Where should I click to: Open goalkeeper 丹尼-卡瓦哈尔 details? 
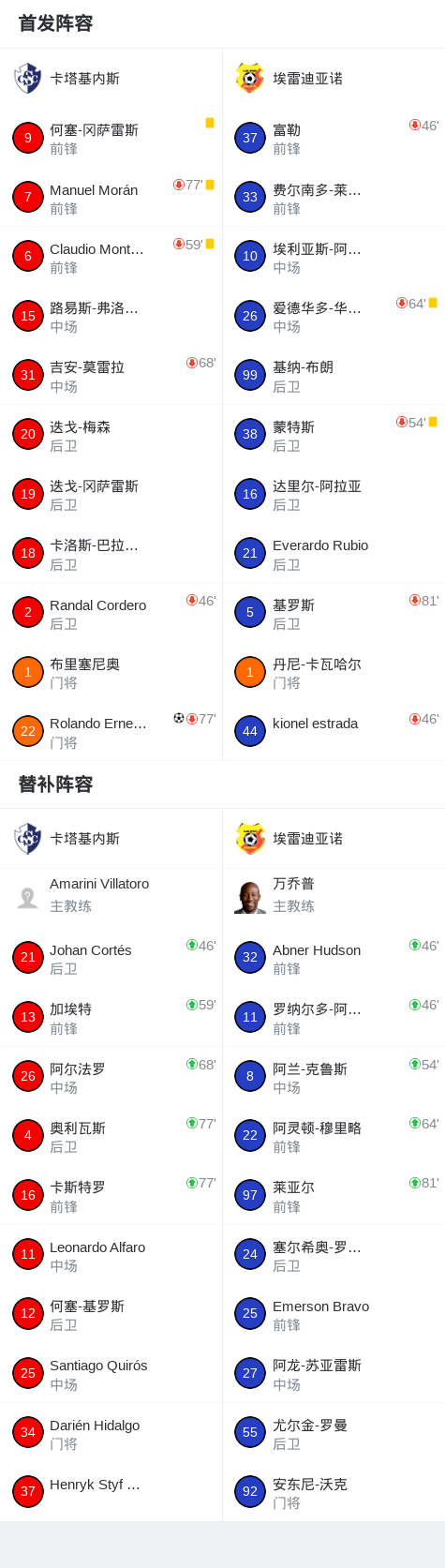tap(334, 672)
